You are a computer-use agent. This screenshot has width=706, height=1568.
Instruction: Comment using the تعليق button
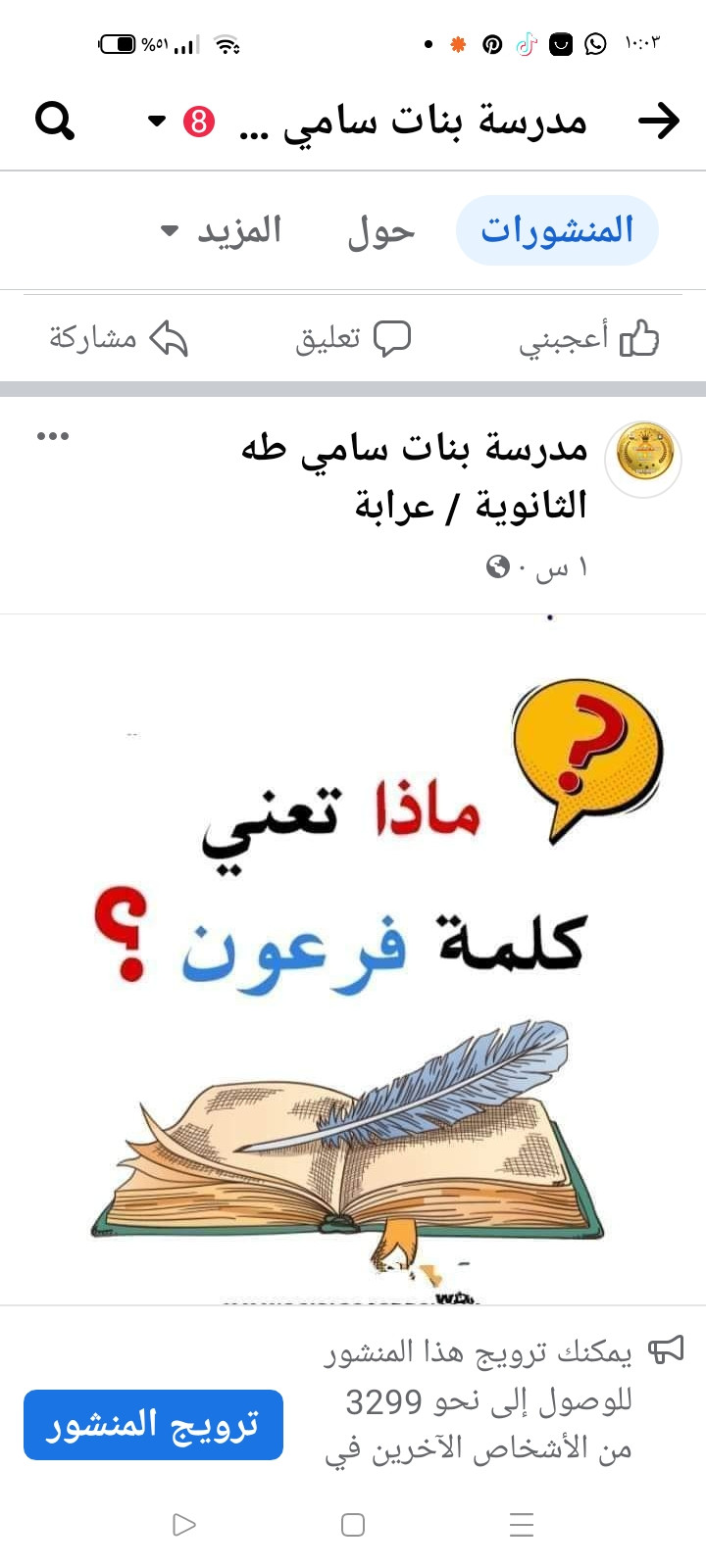click(x=353, y=339)
